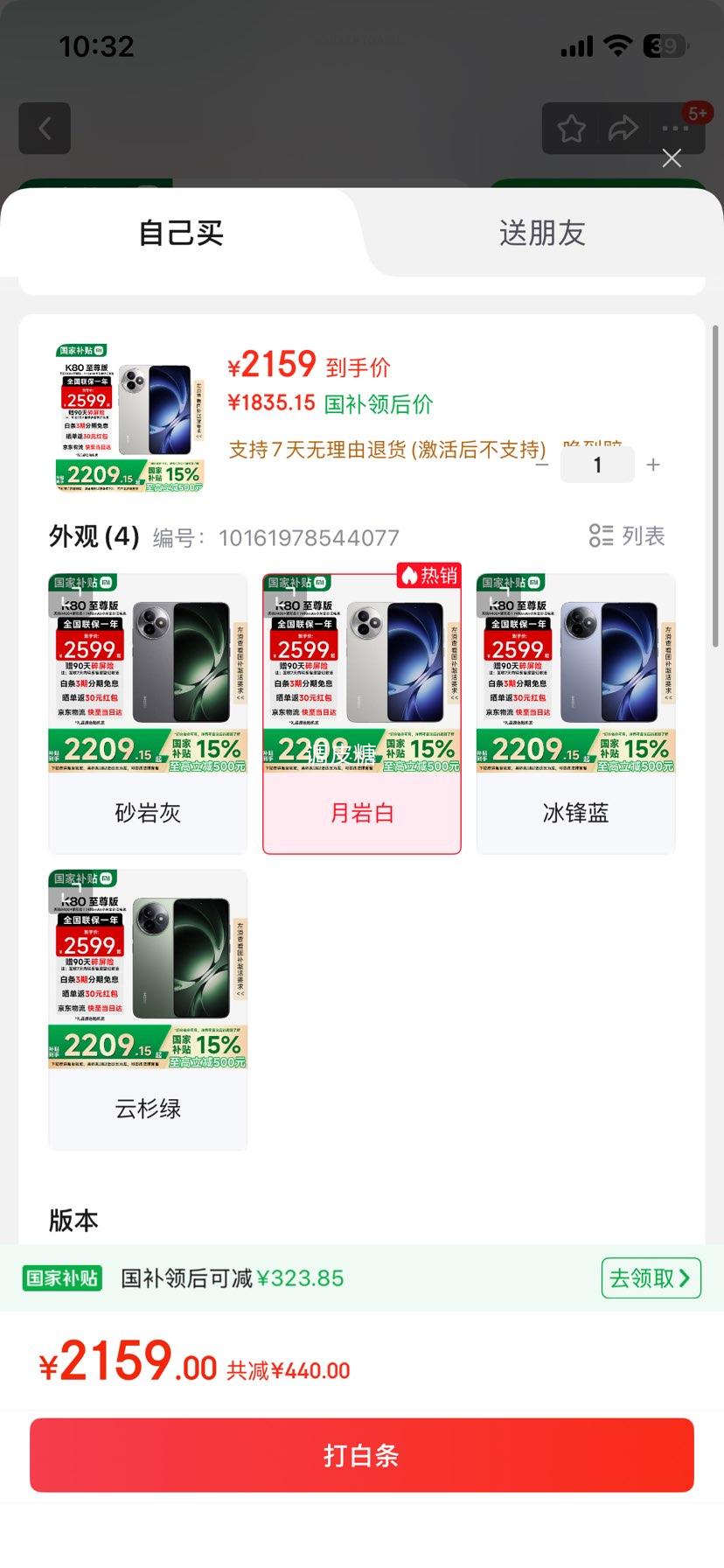724x1568 pixels.
Task: Choose the 砂岩灰 color option
Action: [148, 713]
